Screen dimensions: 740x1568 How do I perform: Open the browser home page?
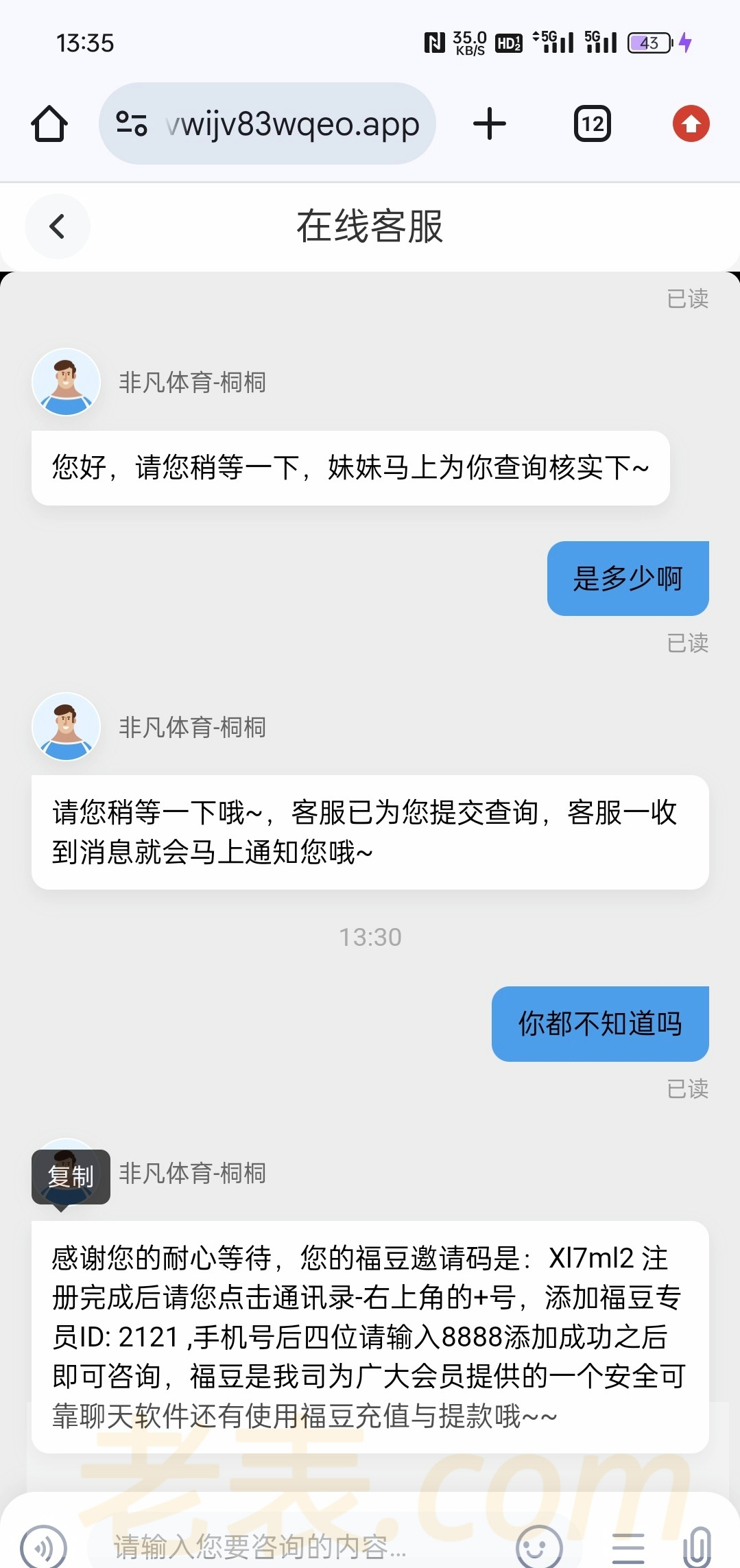(49, 124)
